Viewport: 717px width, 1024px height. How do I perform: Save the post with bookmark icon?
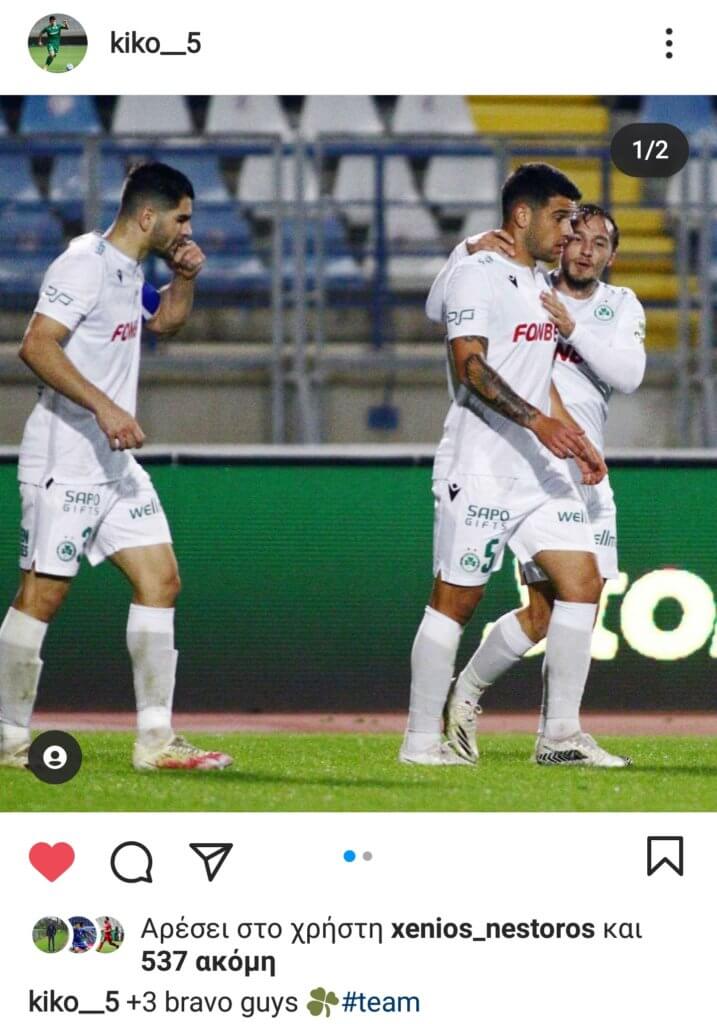tap(664, 857)
